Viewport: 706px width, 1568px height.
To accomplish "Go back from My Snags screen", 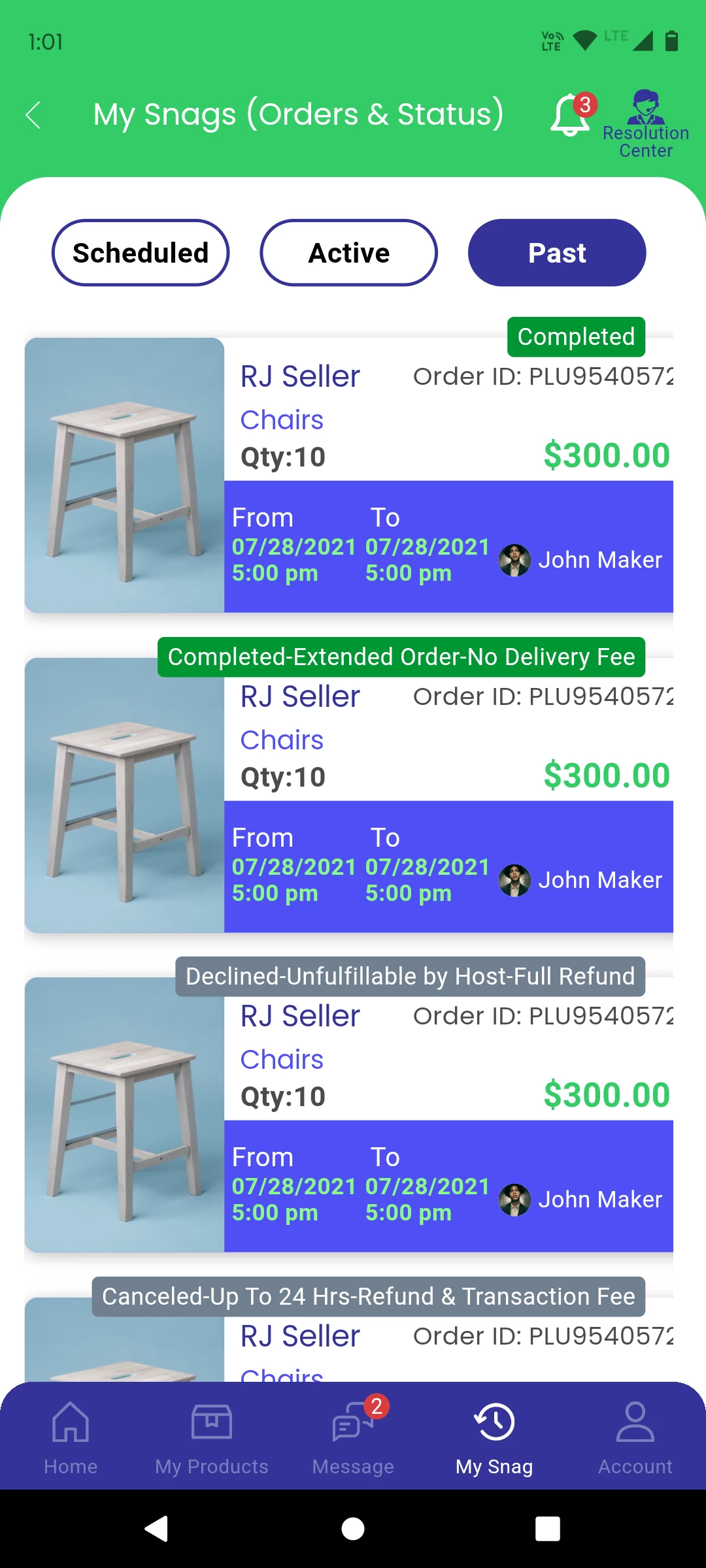I will [x=34, y=115].
